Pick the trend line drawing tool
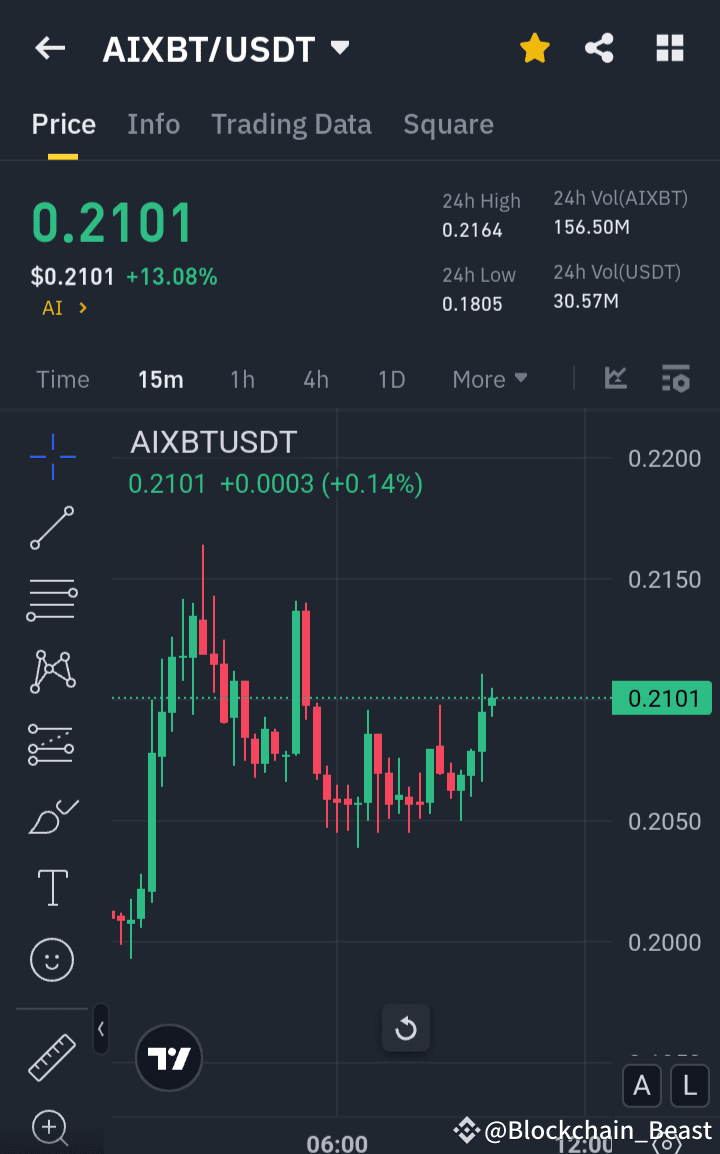 point(51,528)
